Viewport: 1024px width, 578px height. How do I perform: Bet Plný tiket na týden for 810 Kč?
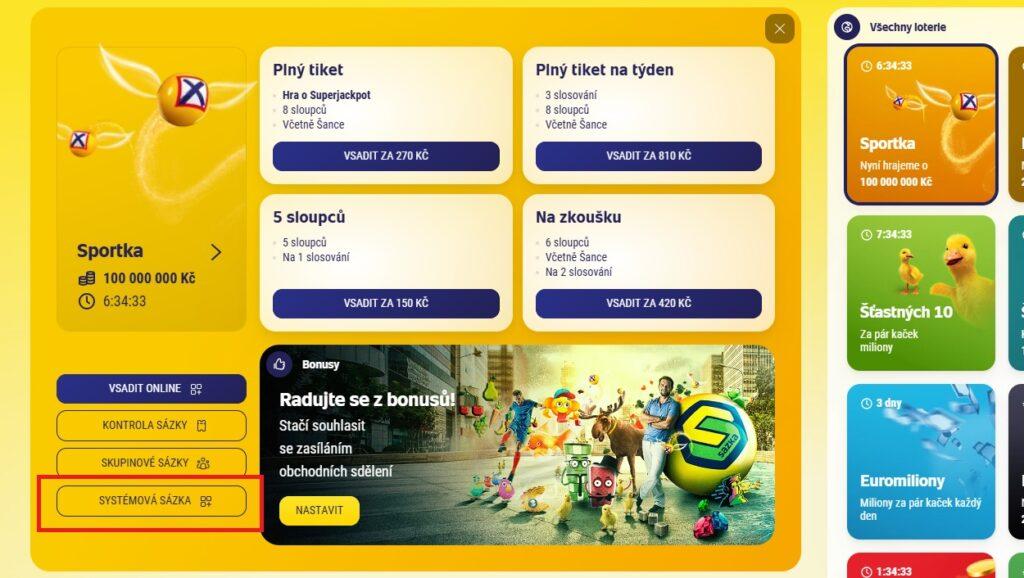(648, 156)
